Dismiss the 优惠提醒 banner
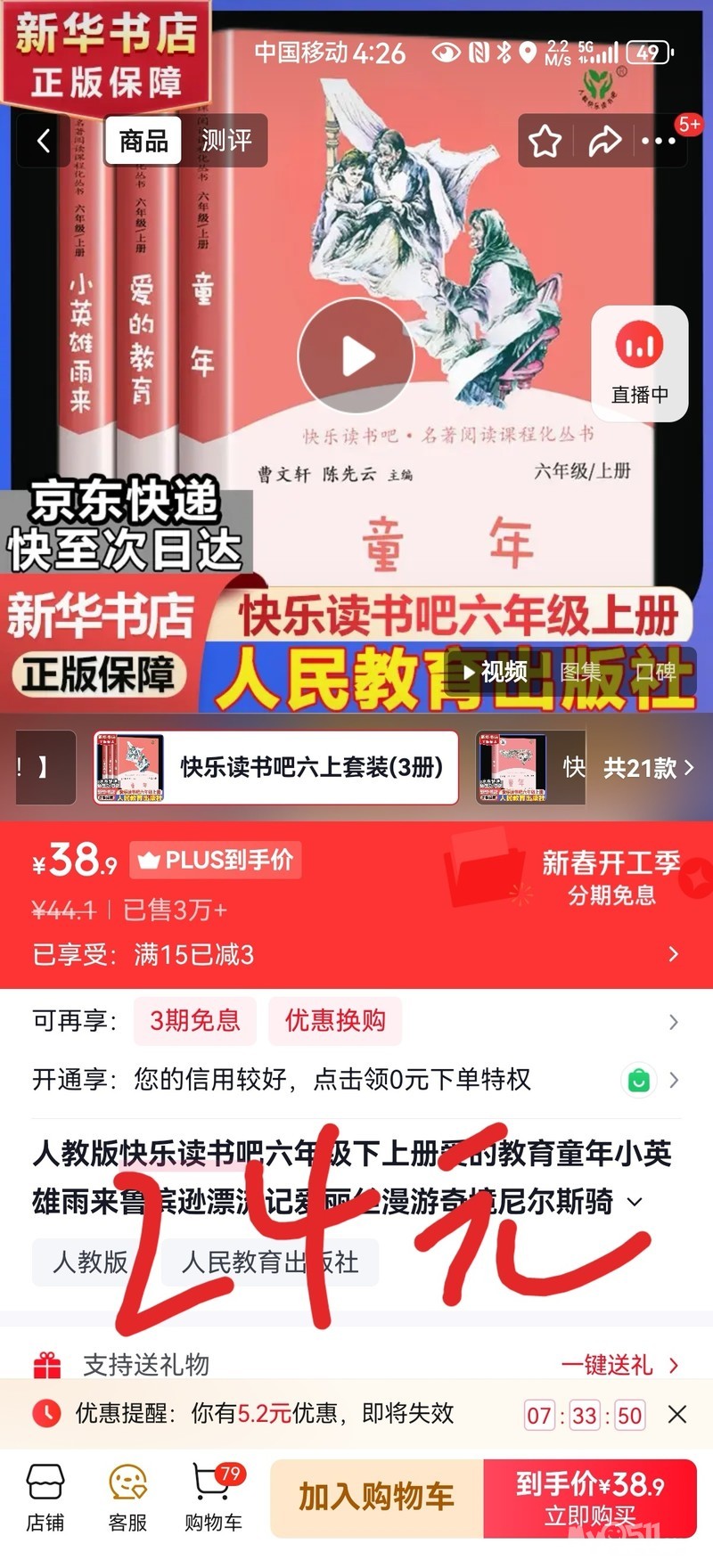This screenshot has width=713, height=1568. (x=677, y=1414)
